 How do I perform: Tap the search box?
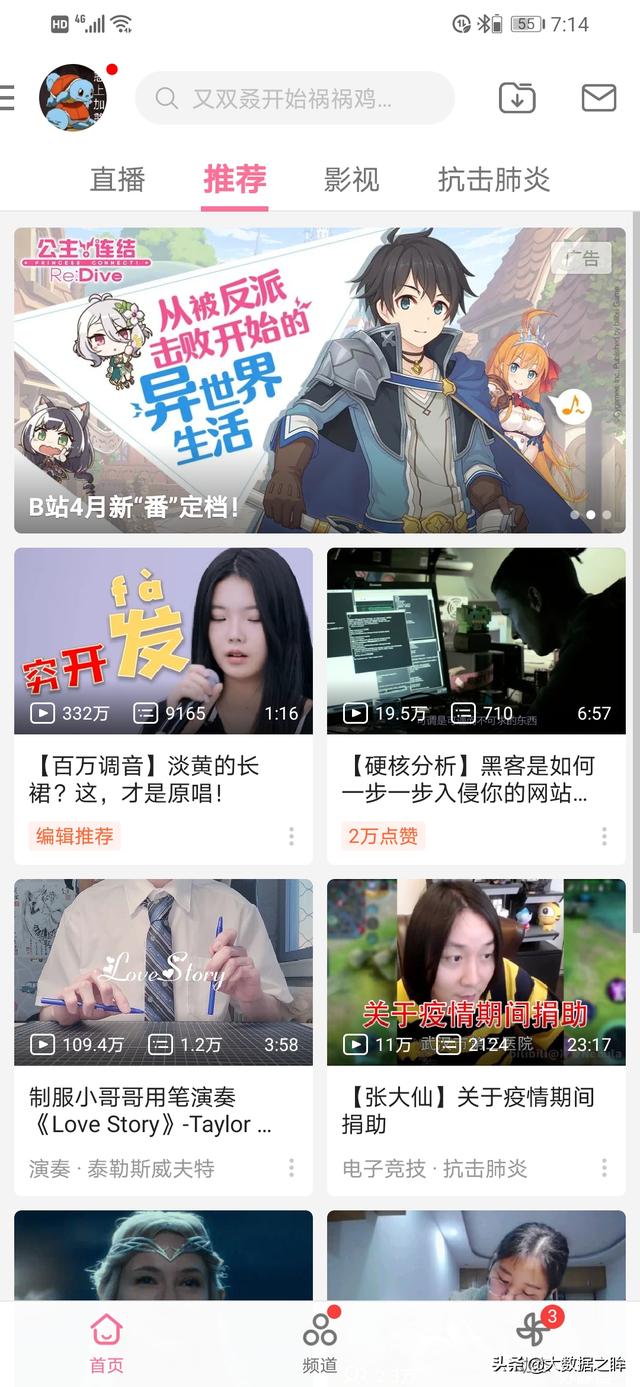coord(295,98)
